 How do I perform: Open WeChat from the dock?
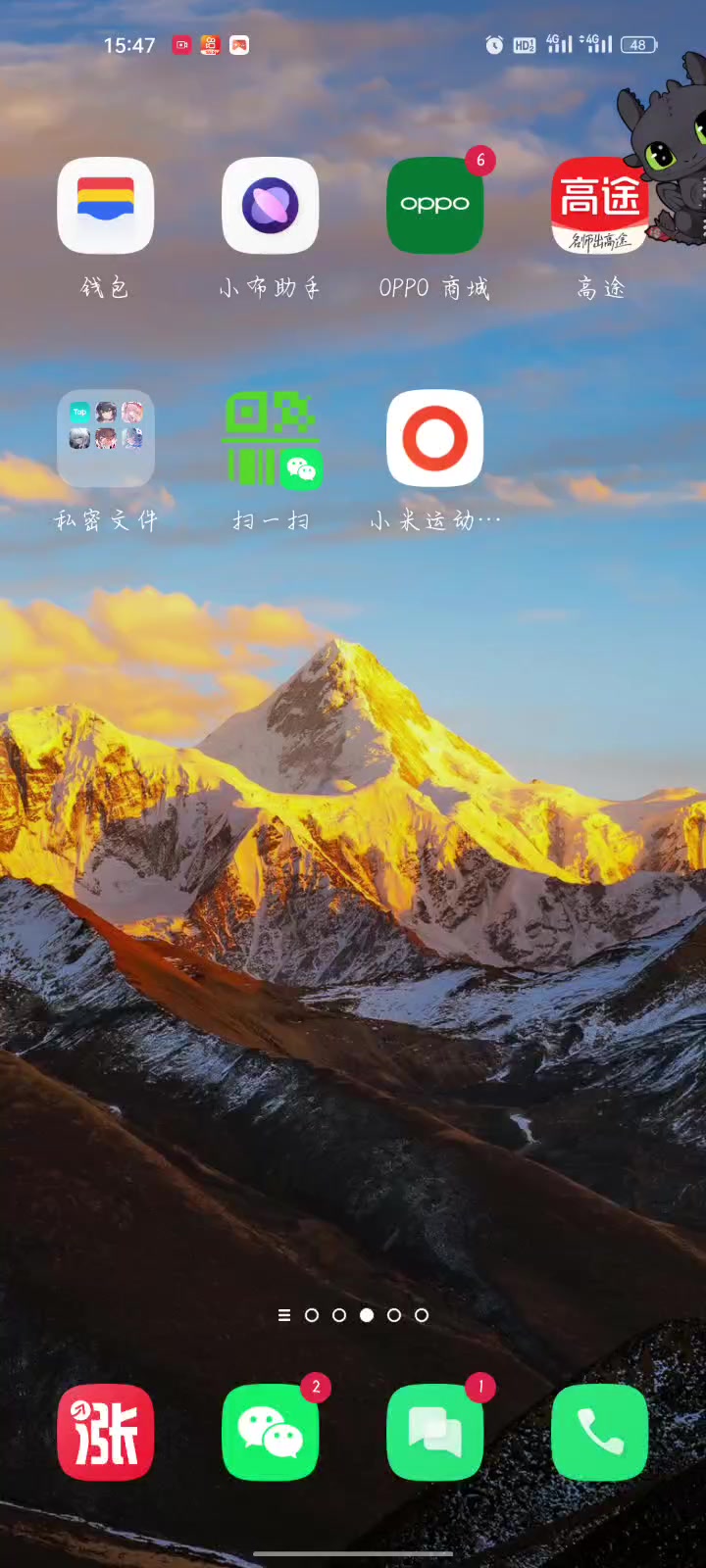[271, 1432]
